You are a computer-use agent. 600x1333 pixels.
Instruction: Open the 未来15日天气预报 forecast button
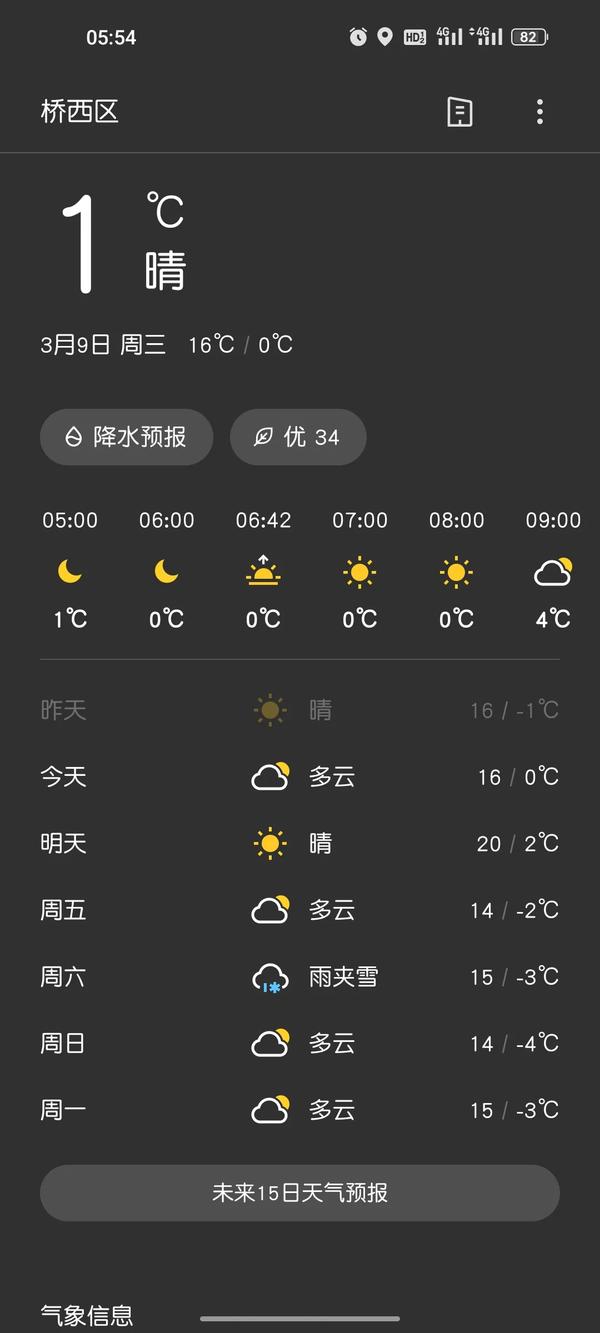tap(300, 1193)
